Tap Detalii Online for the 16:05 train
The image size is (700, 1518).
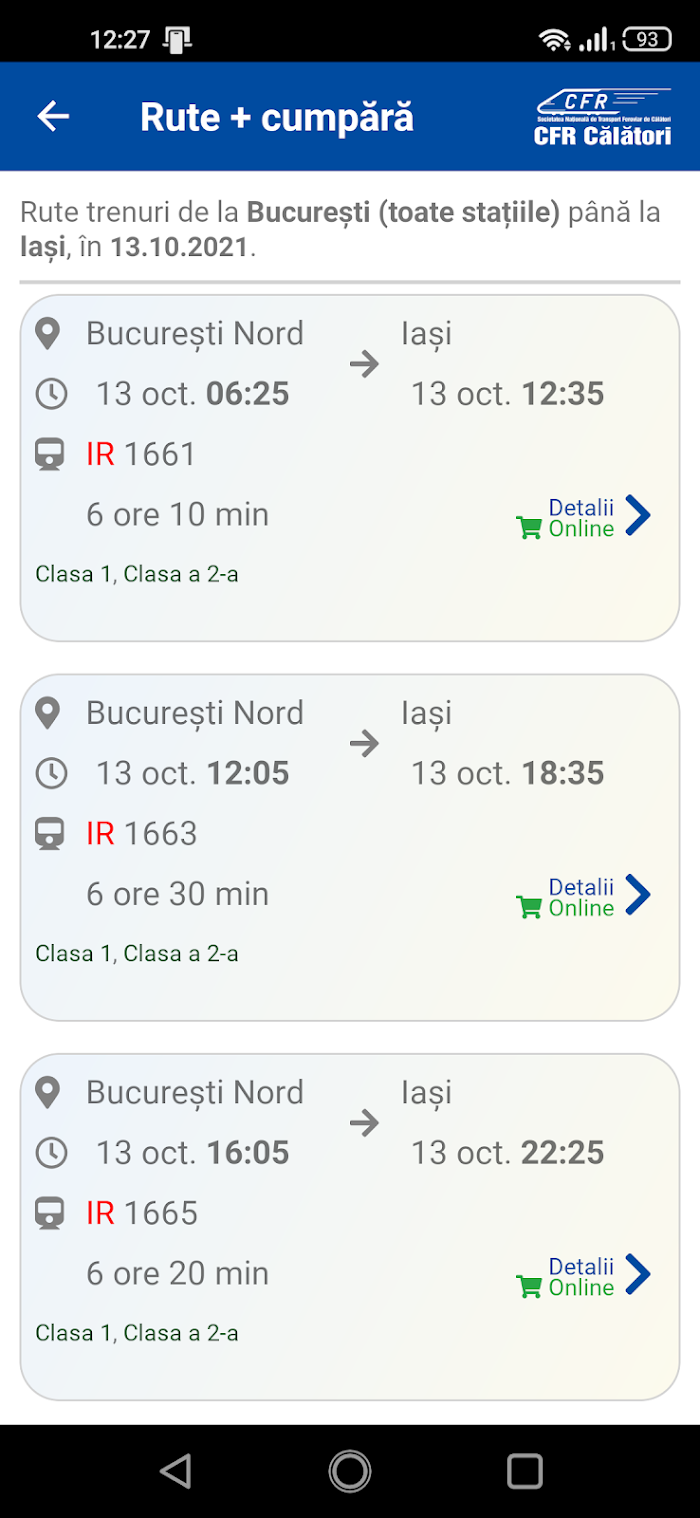[584, 1277]
